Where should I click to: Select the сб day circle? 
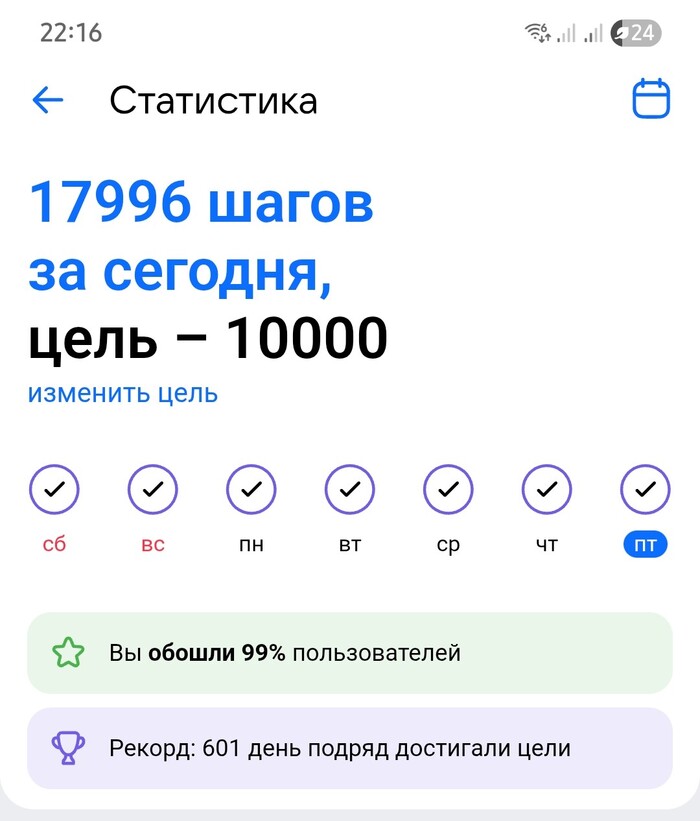[x=54, y=489]
